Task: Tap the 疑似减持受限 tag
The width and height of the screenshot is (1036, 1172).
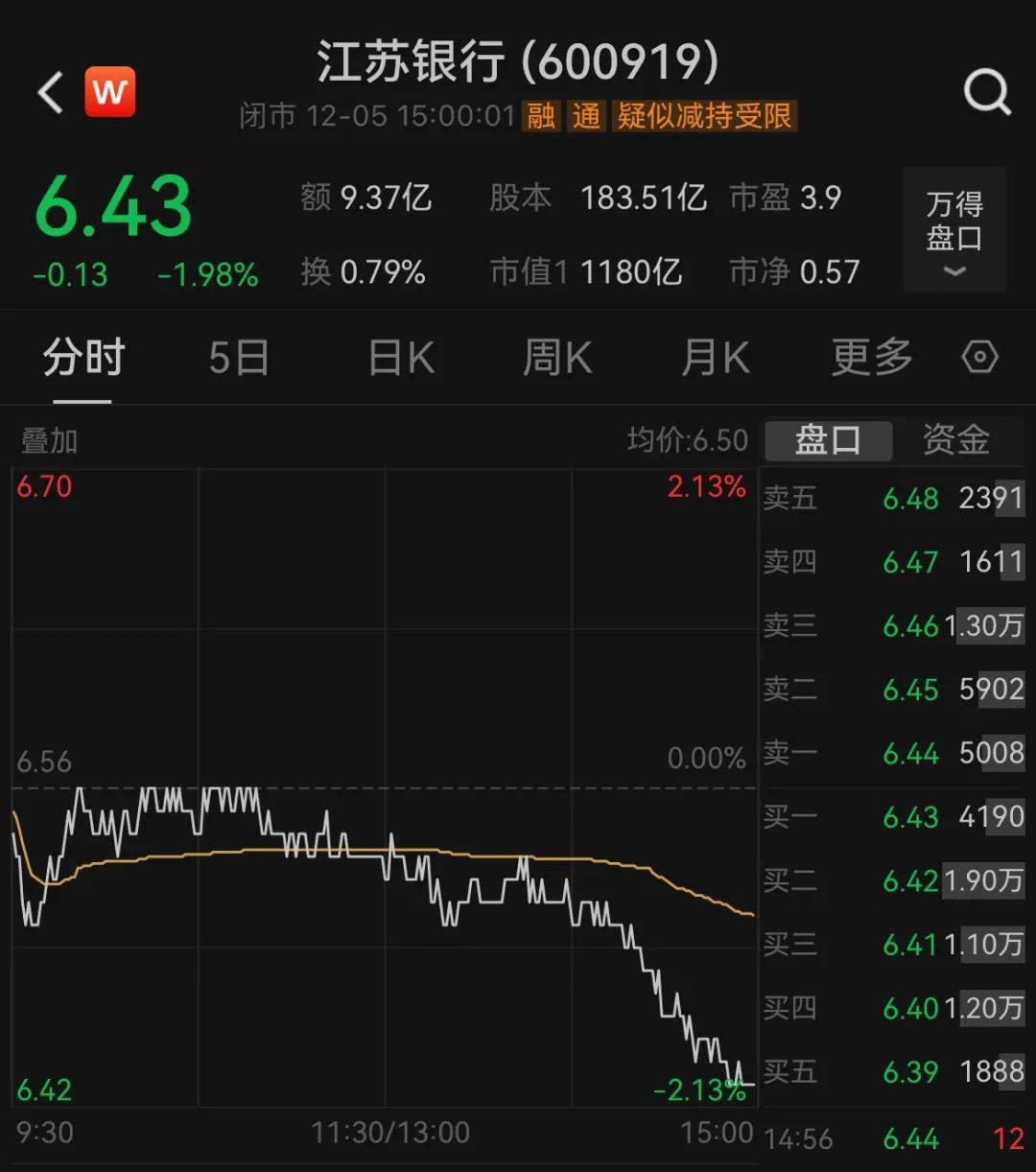Action: click(x=704, y=116)
